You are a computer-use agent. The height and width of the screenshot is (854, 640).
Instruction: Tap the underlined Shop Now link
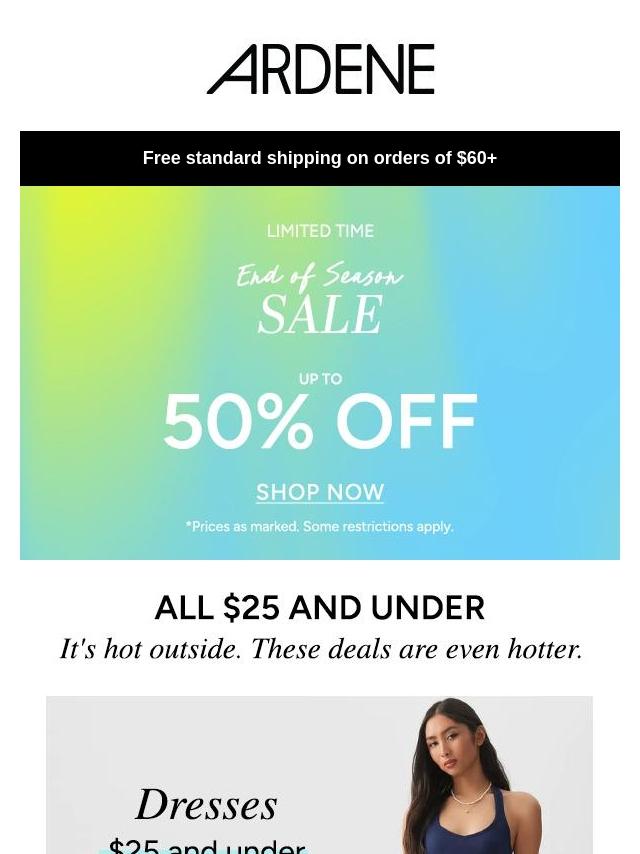coord(320,492)
